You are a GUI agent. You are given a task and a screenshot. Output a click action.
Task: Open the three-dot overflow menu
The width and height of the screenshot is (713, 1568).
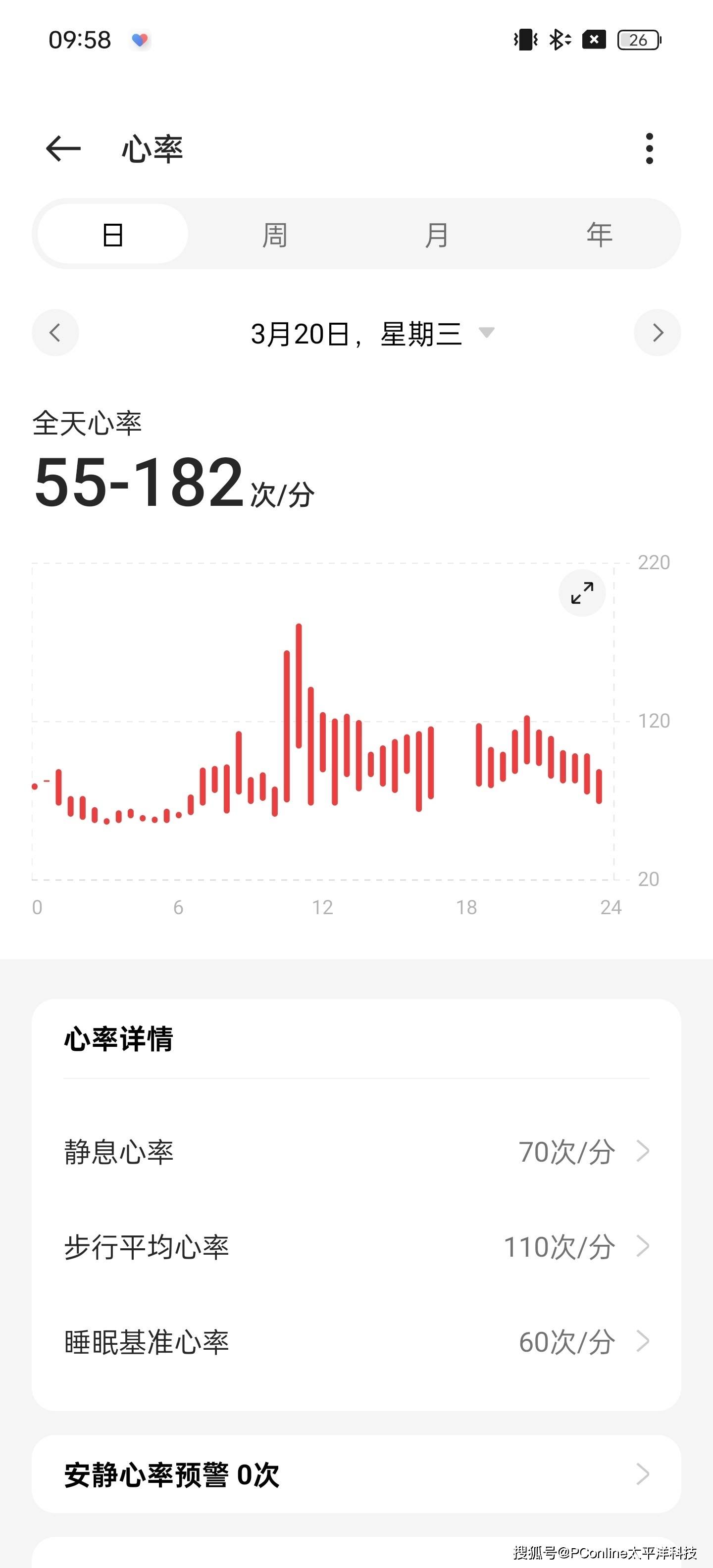coord(649,148)
